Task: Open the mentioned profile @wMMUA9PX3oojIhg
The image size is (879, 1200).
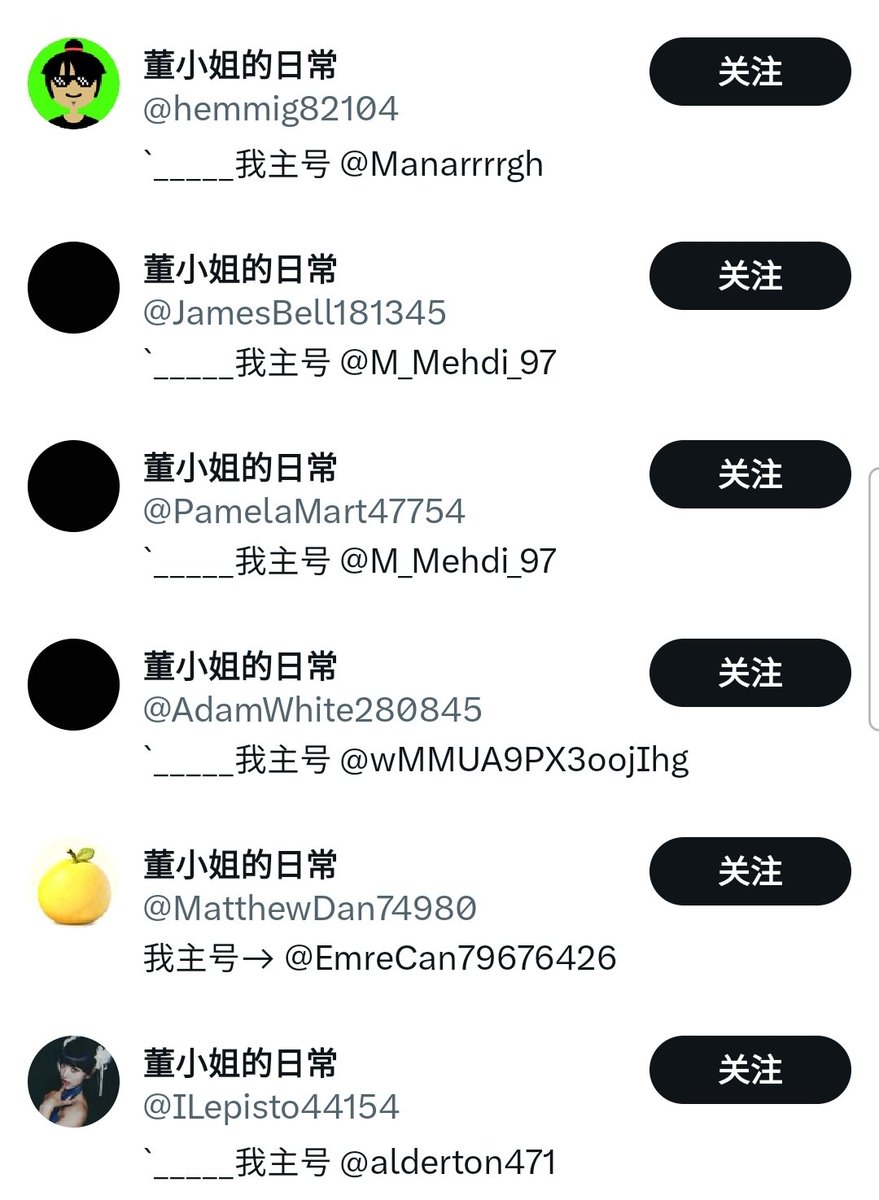Action: coord(515,761)
